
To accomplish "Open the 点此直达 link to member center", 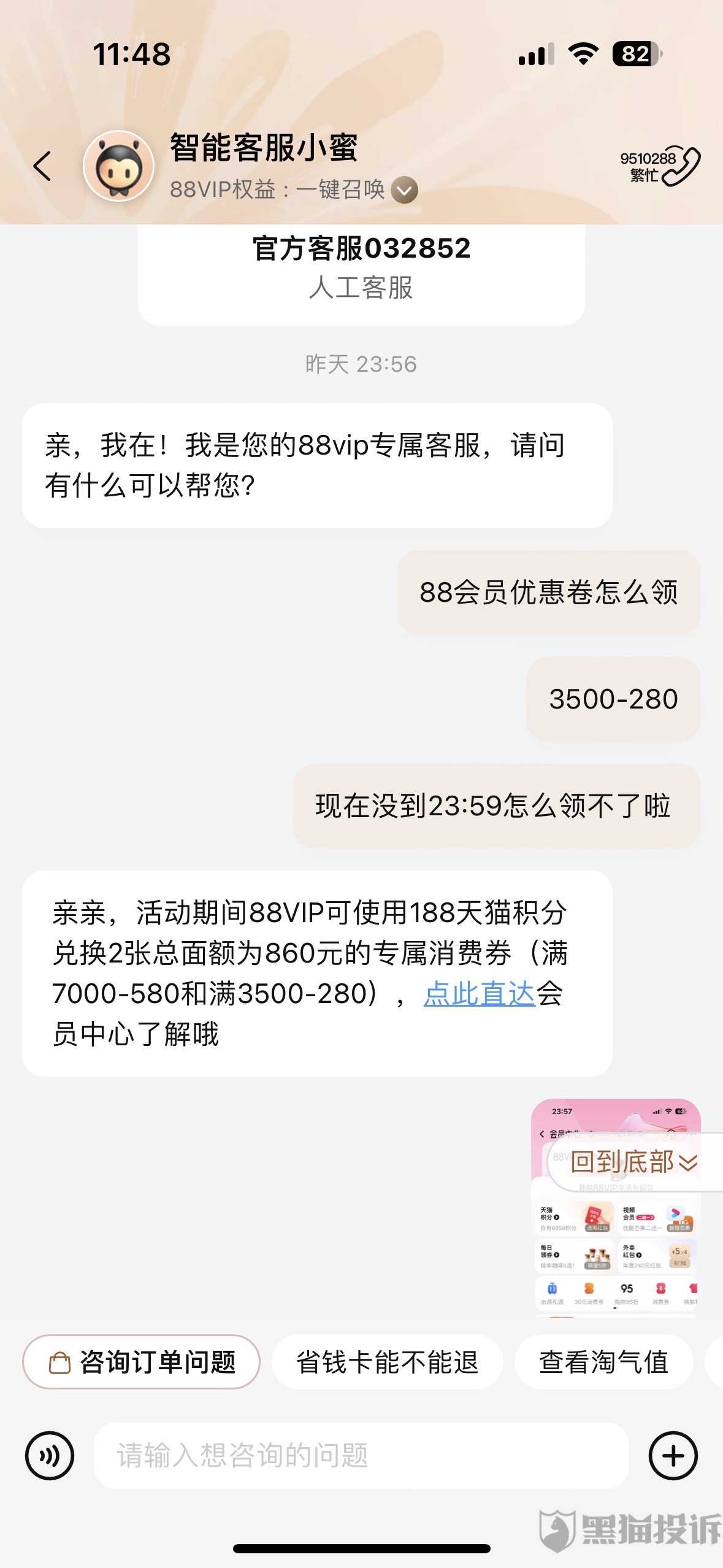I will [480, 994].
